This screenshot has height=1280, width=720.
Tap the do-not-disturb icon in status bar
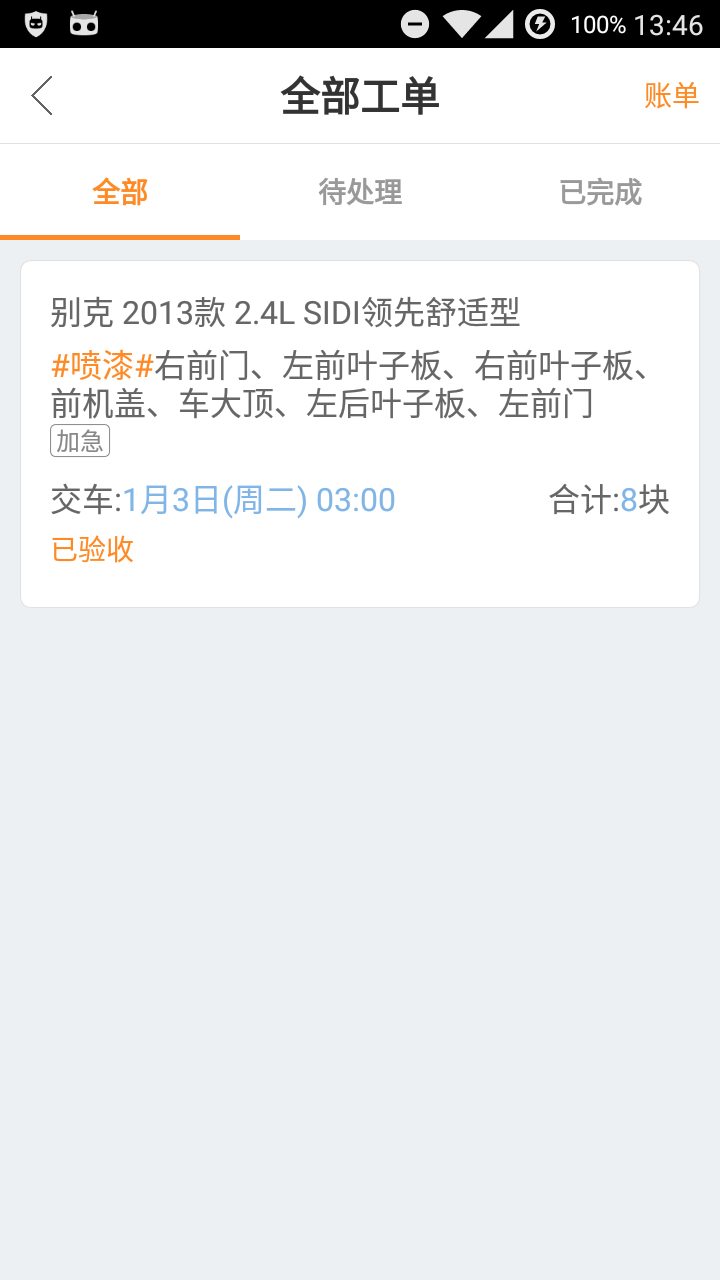point(415,21)
